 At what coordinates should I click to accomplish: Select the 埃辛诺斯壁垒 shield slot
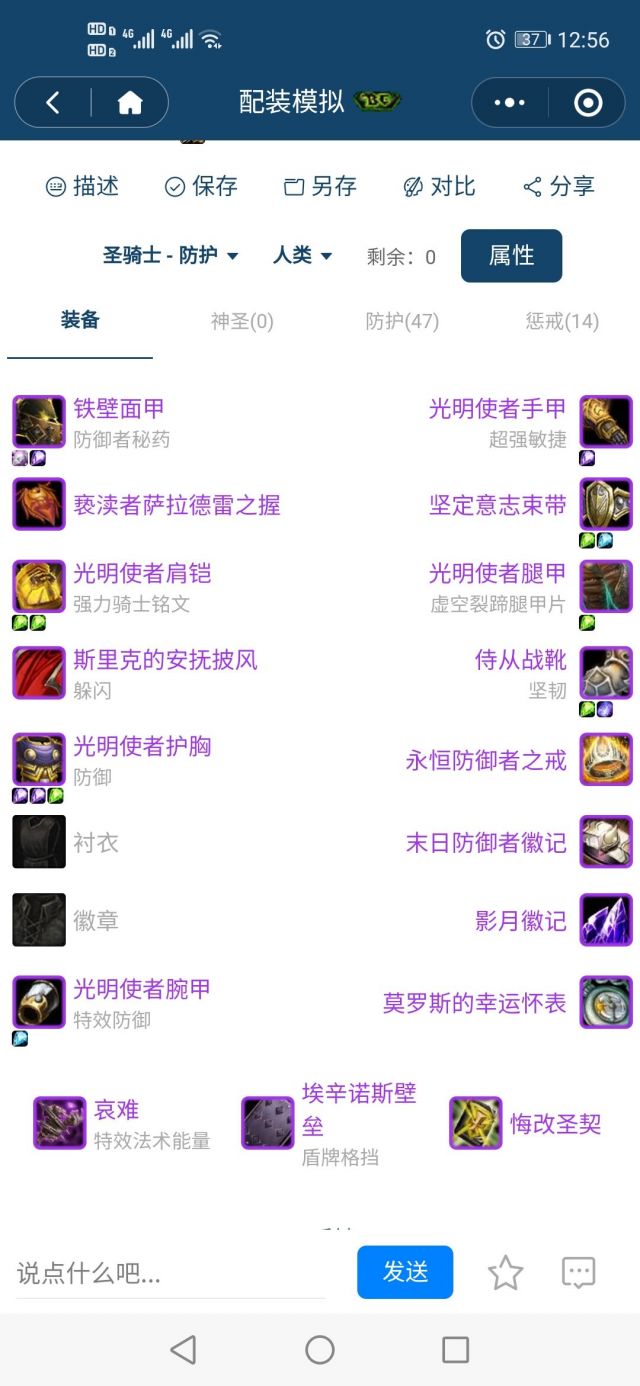click(358, 1108)
